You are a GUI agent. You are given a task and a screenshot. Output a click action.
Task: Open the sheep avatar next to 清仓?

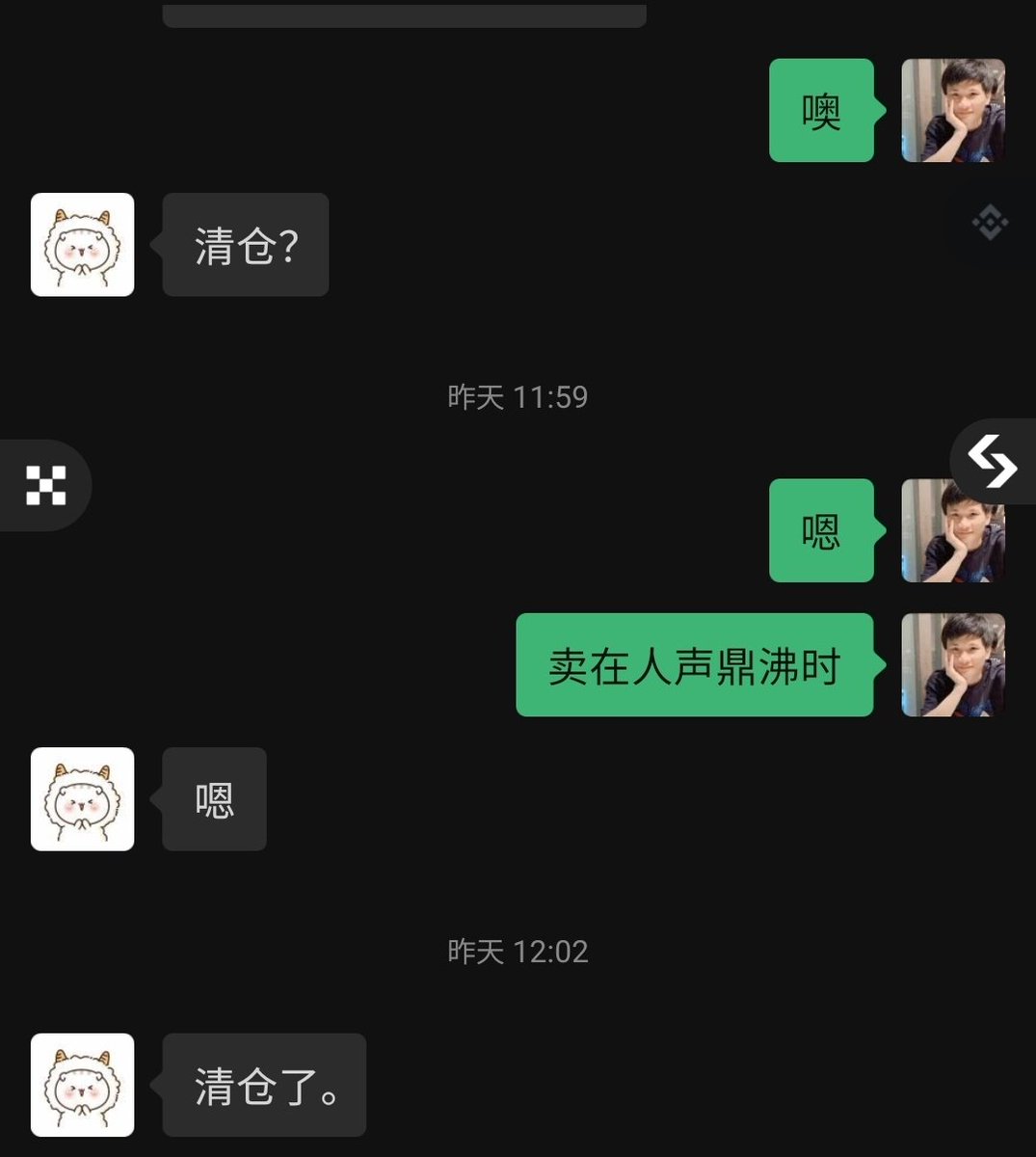click(83, 245)
